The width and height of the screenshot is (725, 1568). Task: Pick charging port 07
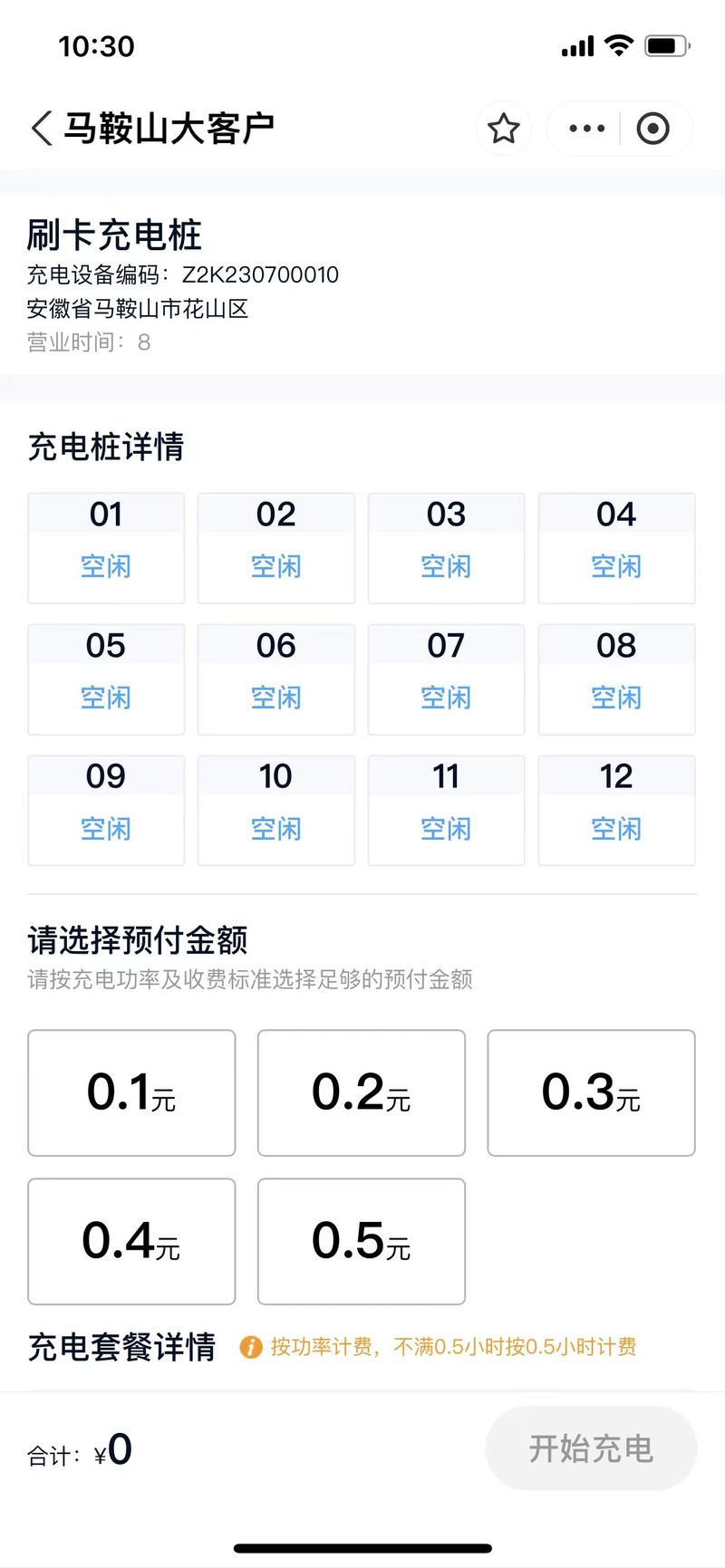[446, 679]
